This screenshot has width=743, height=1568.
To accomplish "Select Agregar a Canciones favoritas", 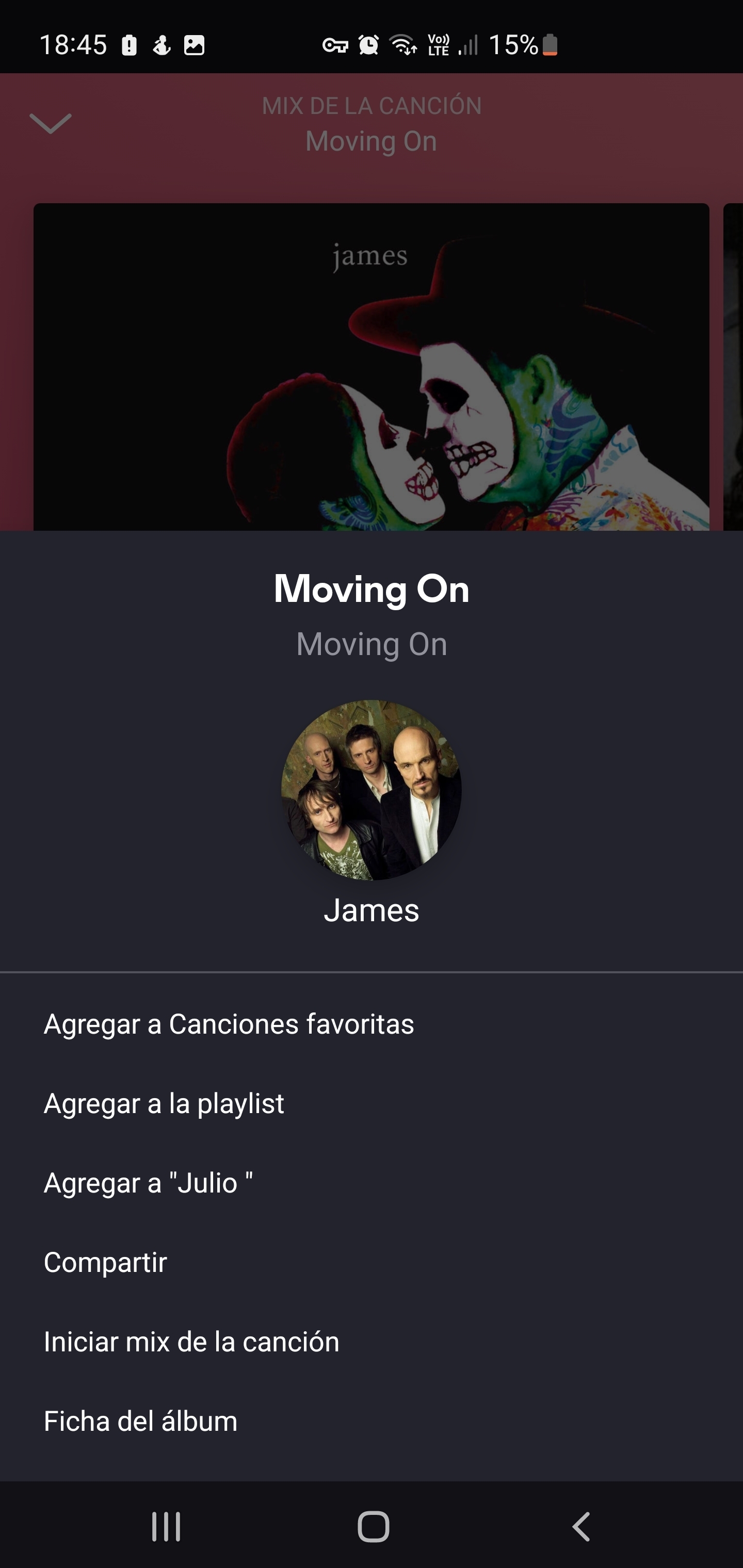I will coord(229,1024).
